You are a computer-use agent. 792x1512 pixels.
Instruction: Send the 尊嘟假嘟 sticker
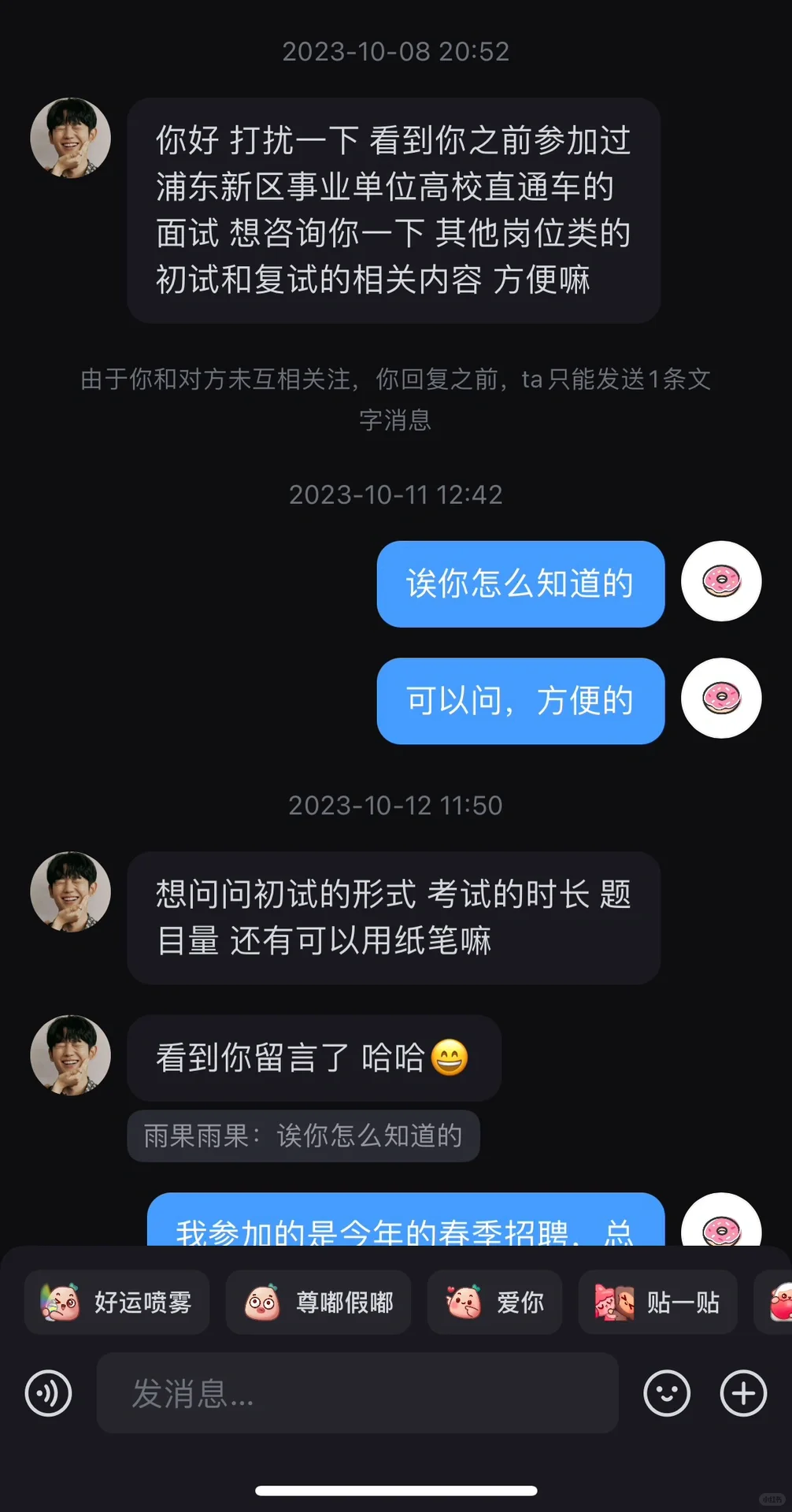pos(318,1303)
